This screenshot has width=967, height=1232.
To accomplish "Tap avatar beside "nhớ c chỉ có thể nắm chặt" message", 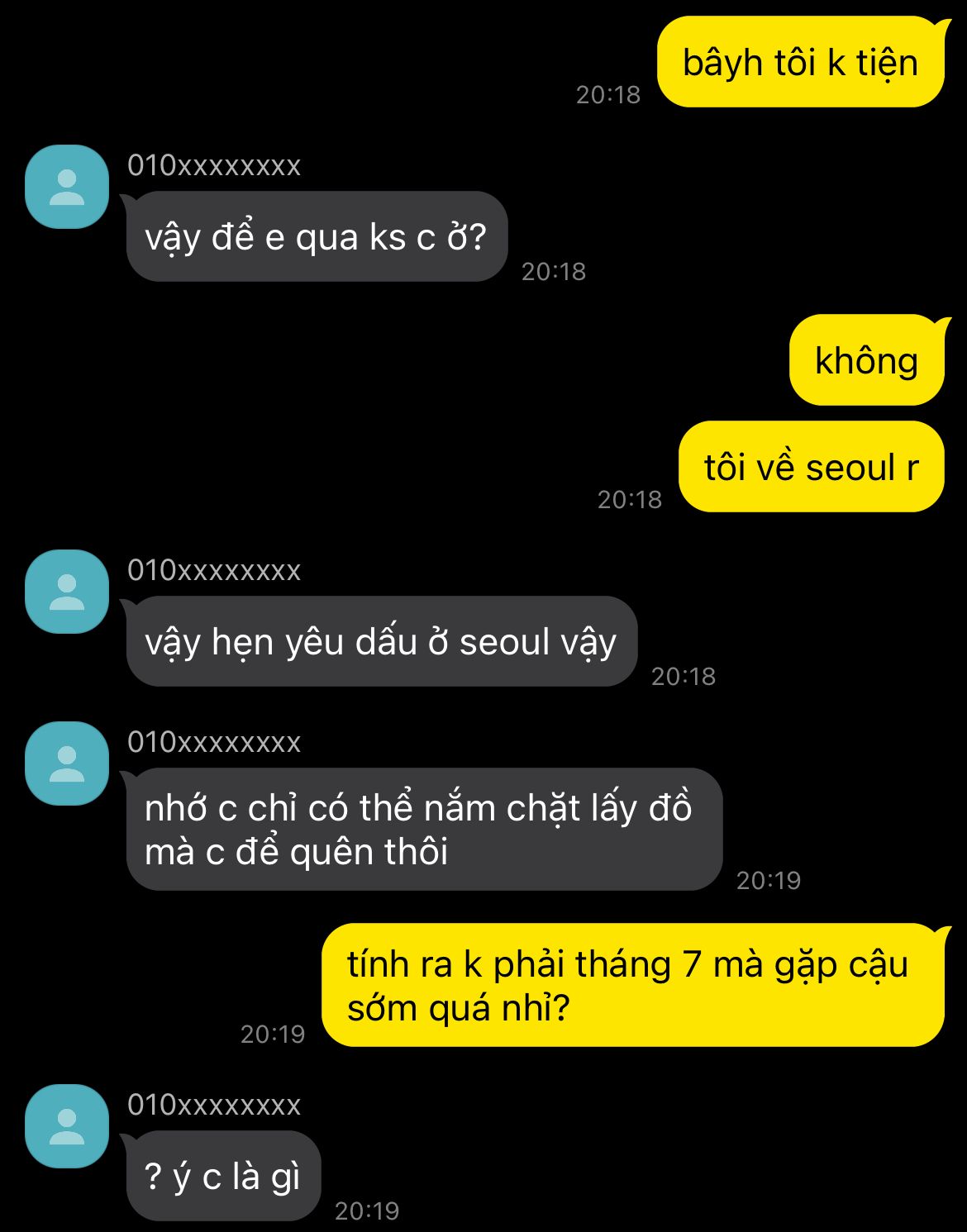I will pos(67,763).
